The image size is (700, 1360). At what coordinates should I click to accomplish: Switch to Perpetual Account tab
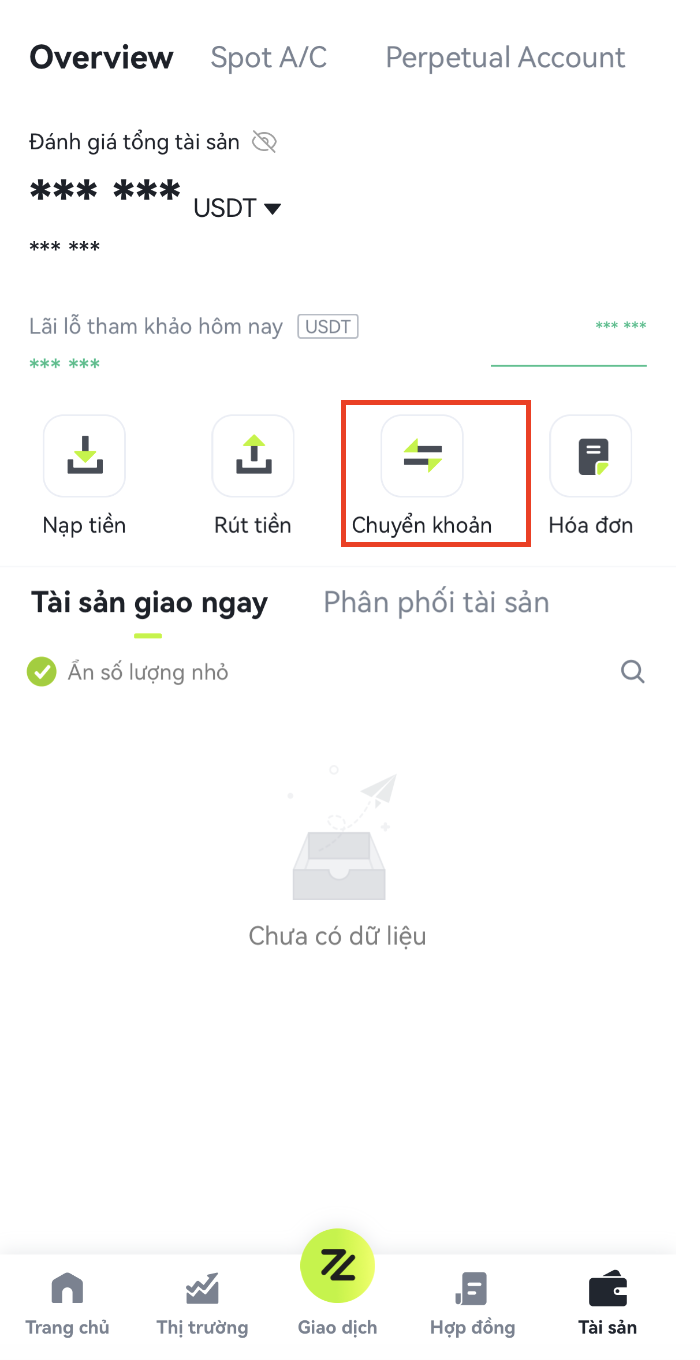click(505, 58)
